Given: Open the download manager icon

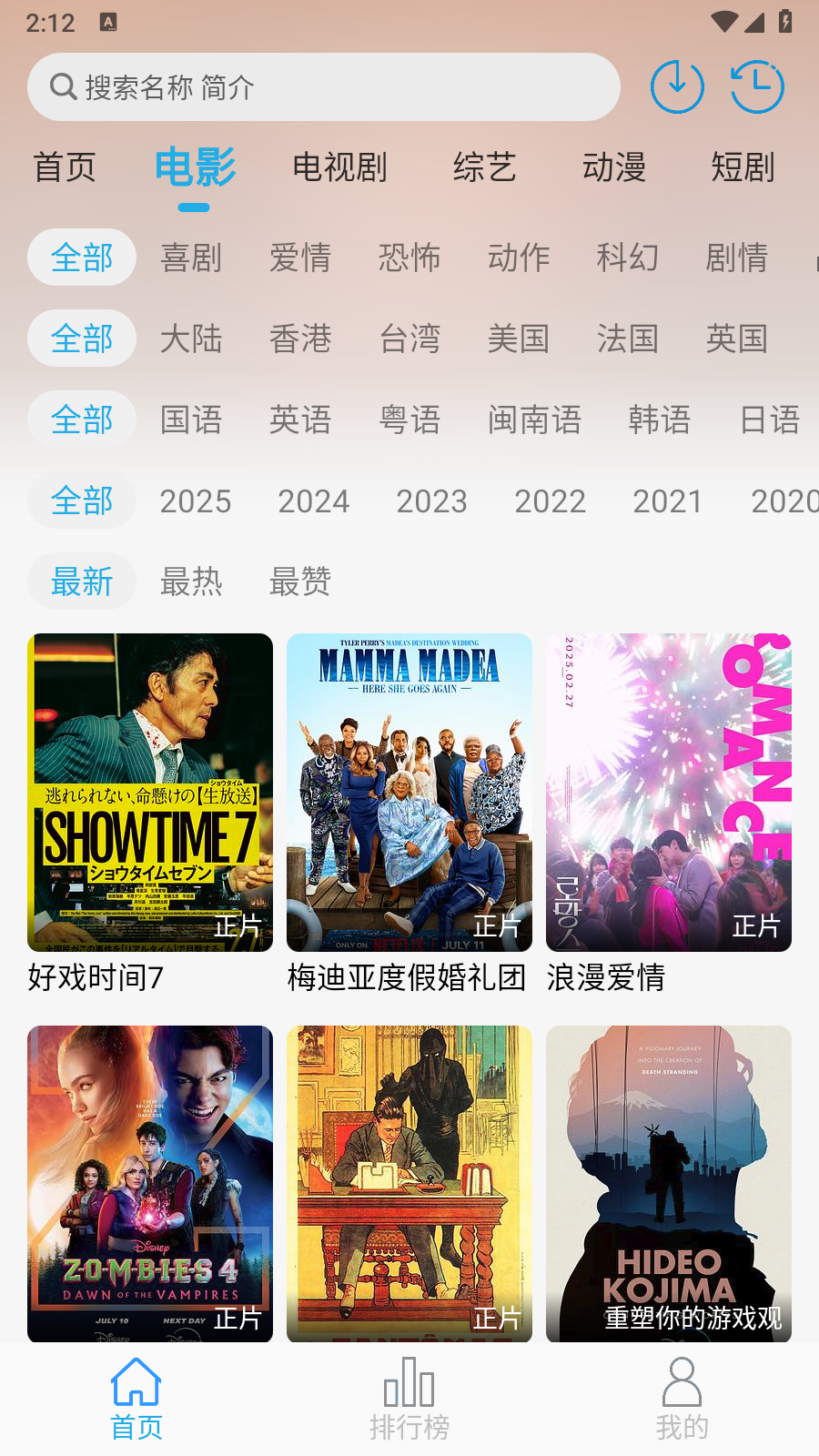Looking at the screenshot, I should tap(677, 86).
